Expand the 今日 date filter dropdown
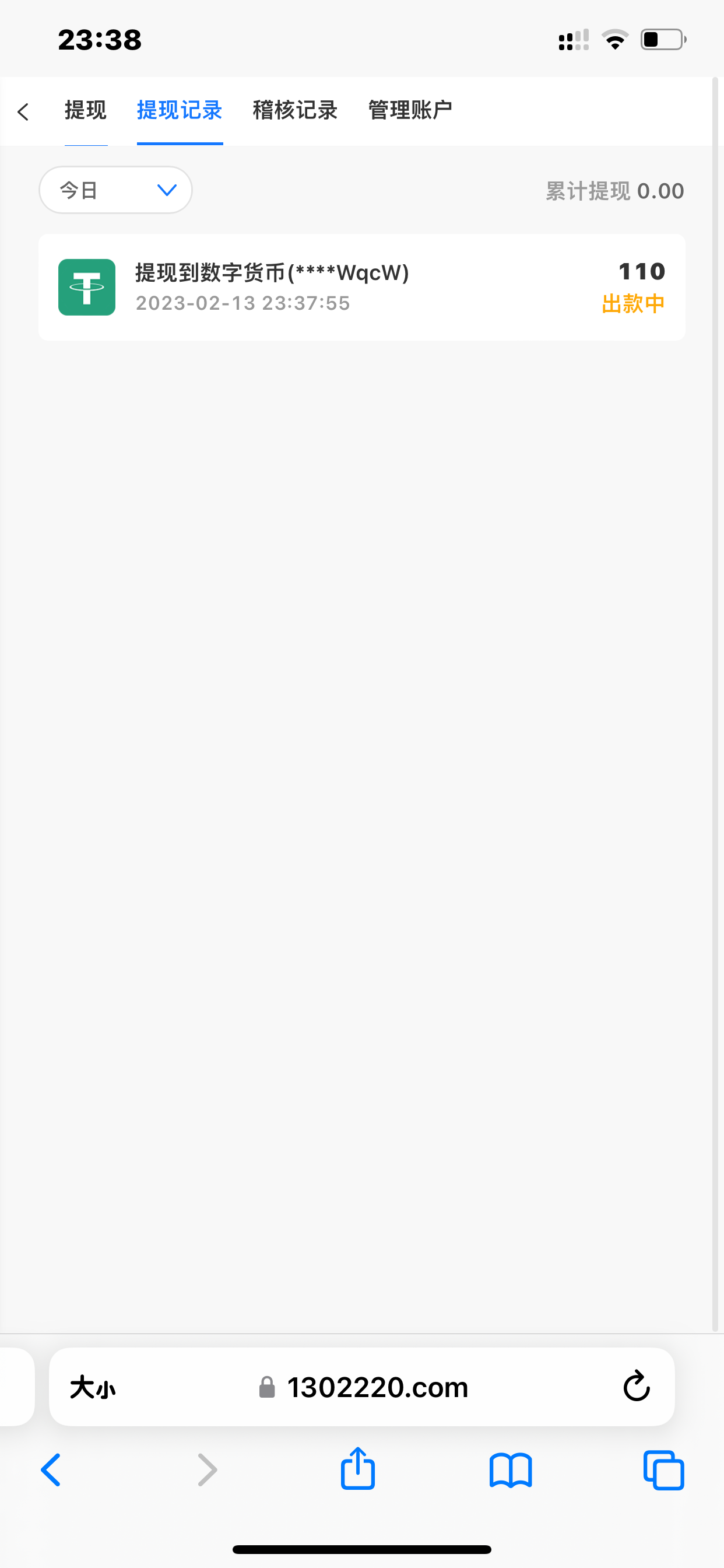 click(x=115, y=190)
